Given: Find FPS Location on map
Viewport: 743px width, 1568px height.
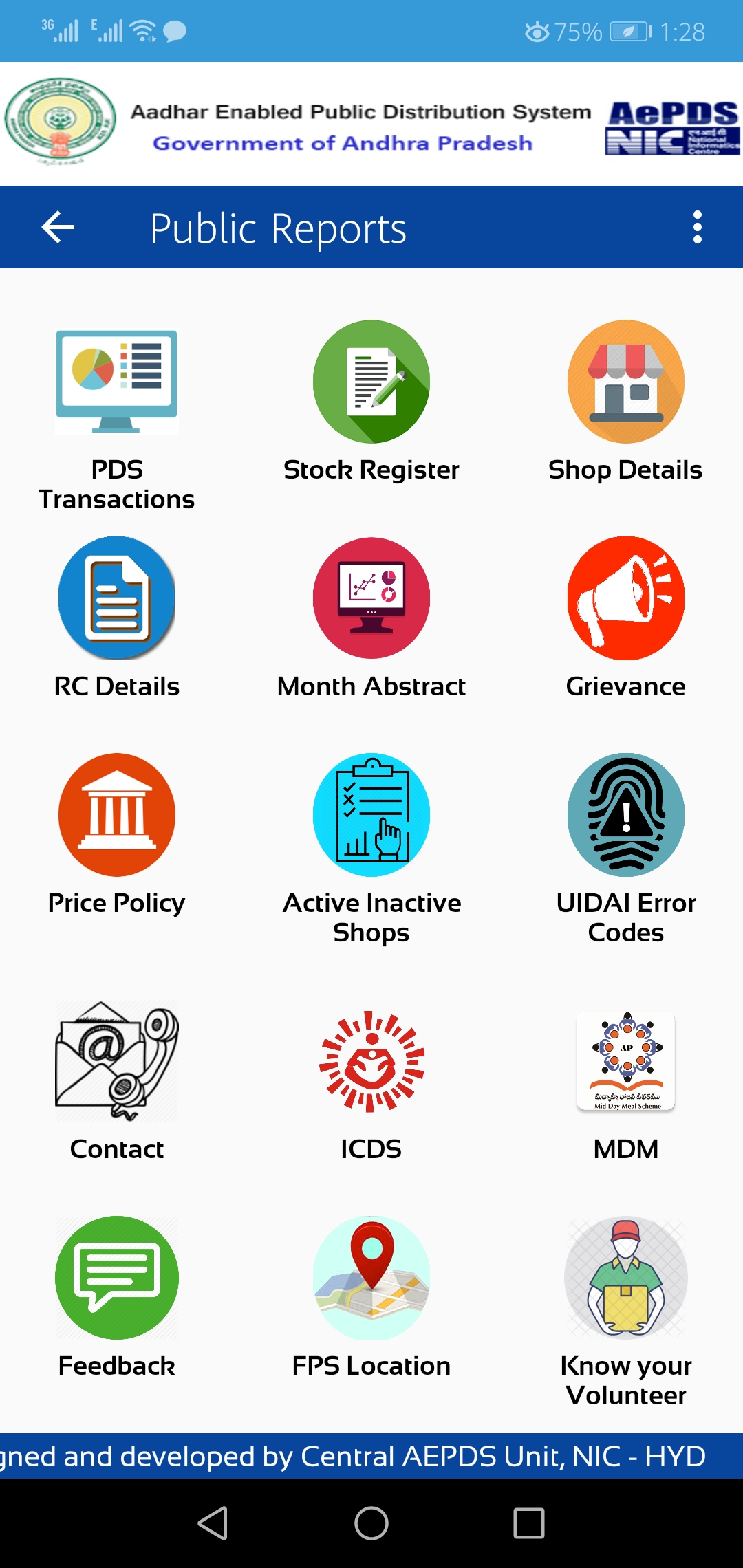Looking at the screenshot, I should pyautogui.click(x=371, y=1278).
